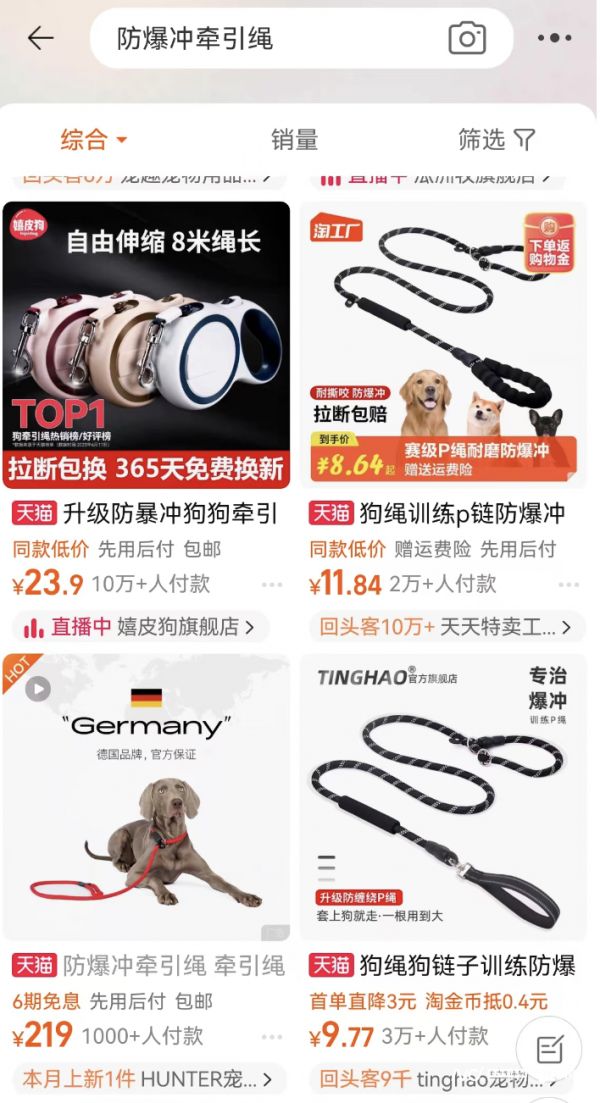Go back using the arrow icon
The image size is (600, 1103).
pyautogui.click(x=40, y=39)
